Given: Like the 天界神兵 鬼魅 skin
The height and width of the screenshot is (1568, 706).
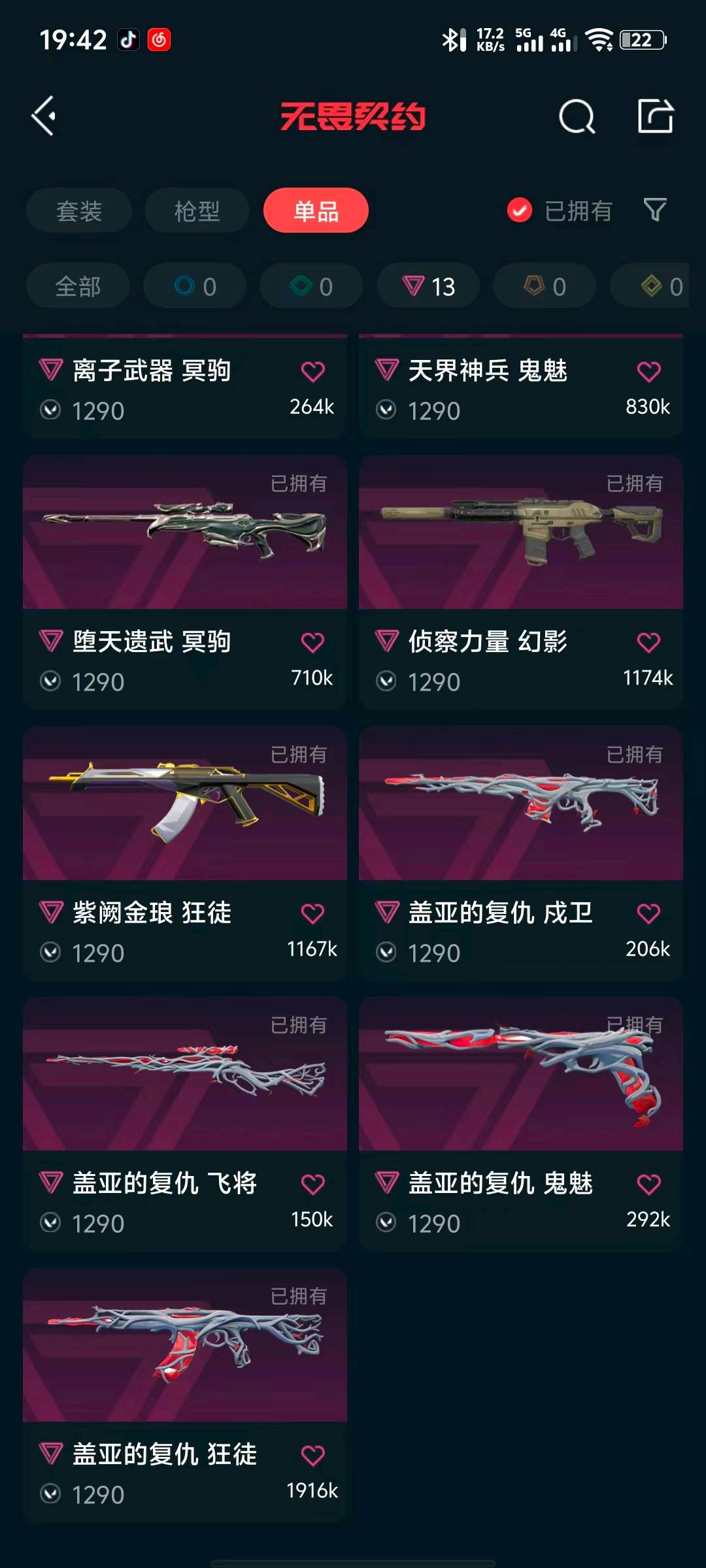Looking at the screenshot, I should click(648, 371).
